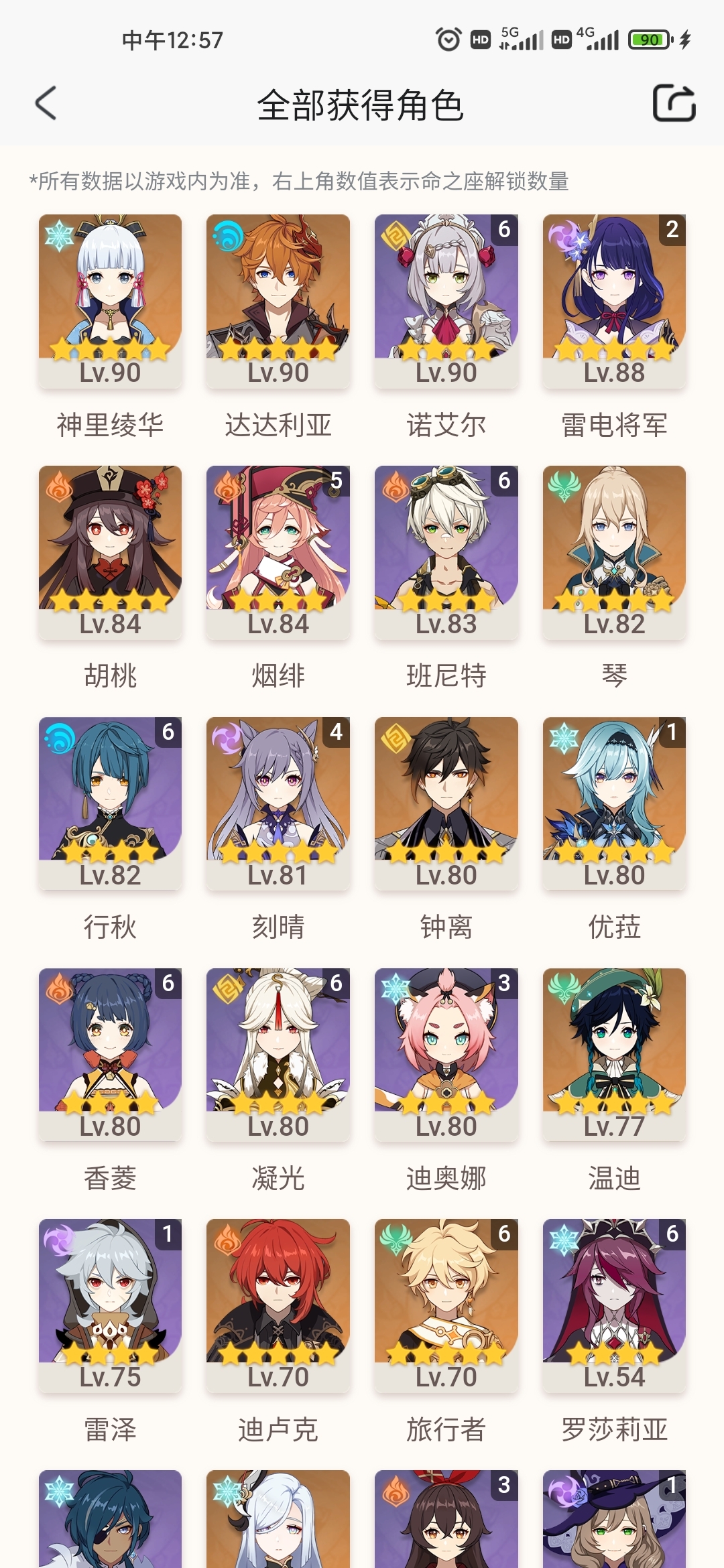This screenshot has width=724, height=1568.
Task: Tap the 烟绯 character card
Action: (278, 553)
